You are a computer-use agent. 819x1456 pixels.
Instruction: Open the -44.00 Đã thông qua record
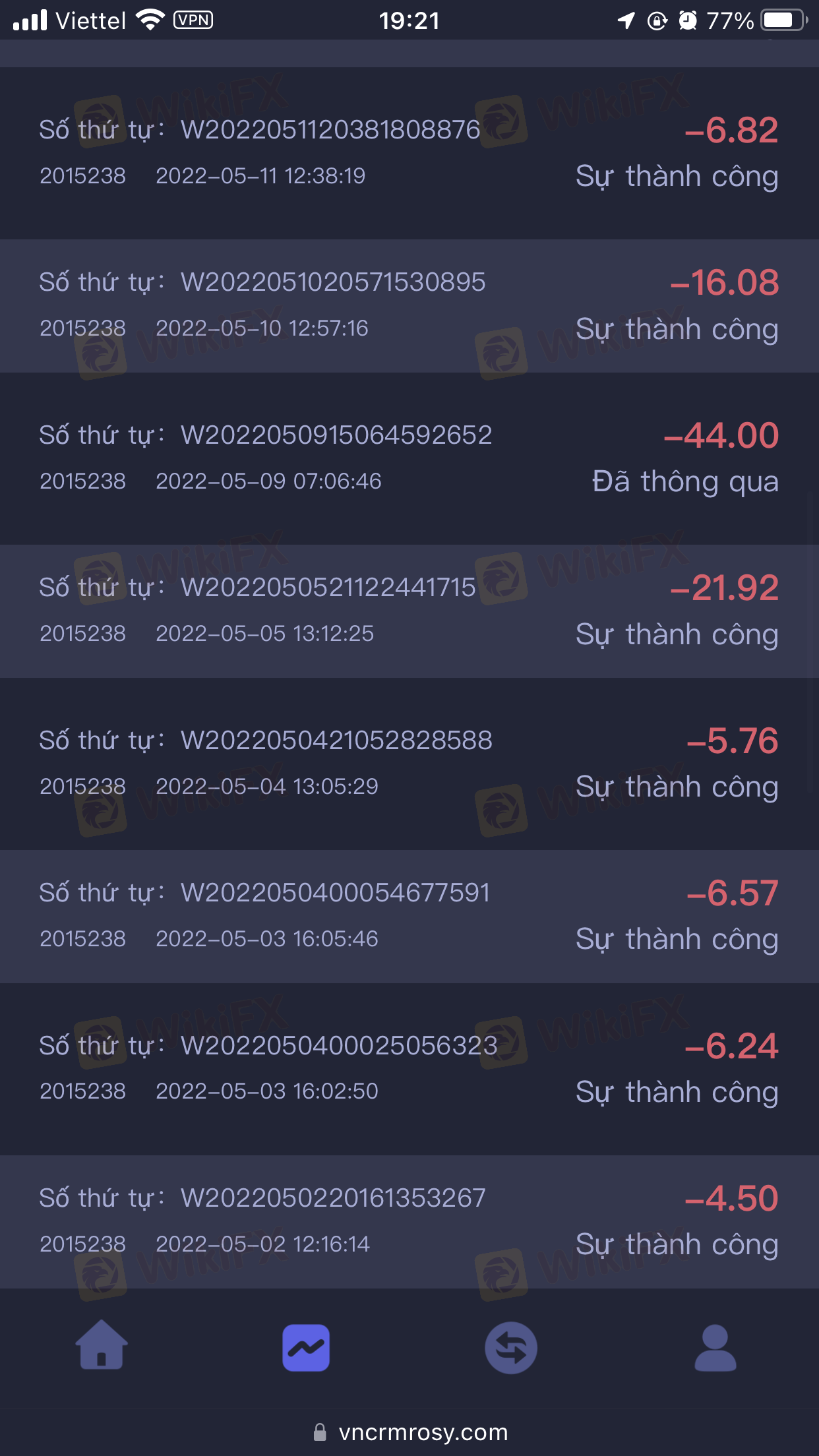[x=409, y=458]
